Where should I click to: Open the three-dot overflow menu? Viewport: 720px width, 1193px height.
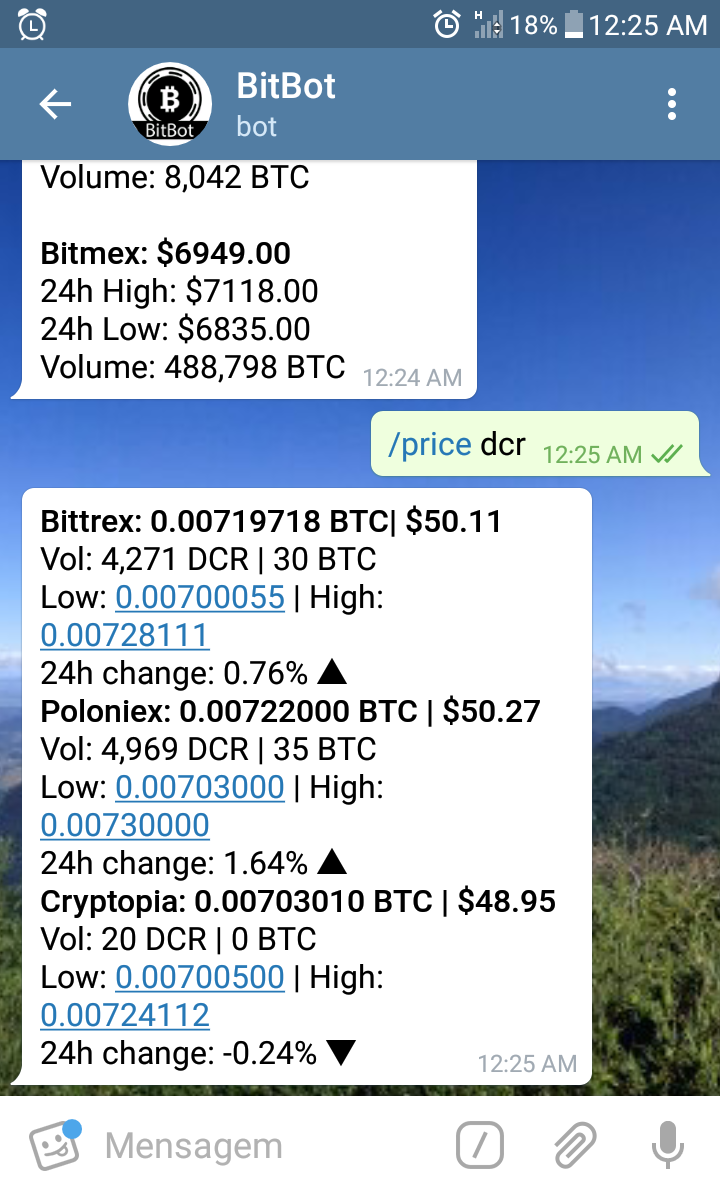click(x=671, y=104)
